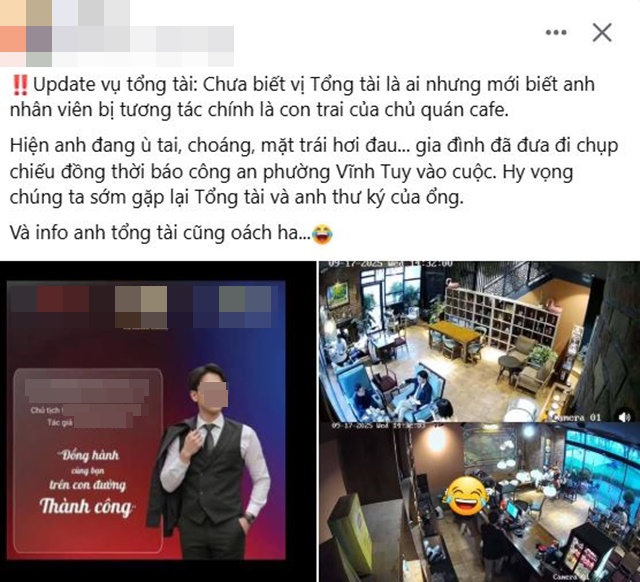Open the bottom cafe counter camera image

pos(477,502)
